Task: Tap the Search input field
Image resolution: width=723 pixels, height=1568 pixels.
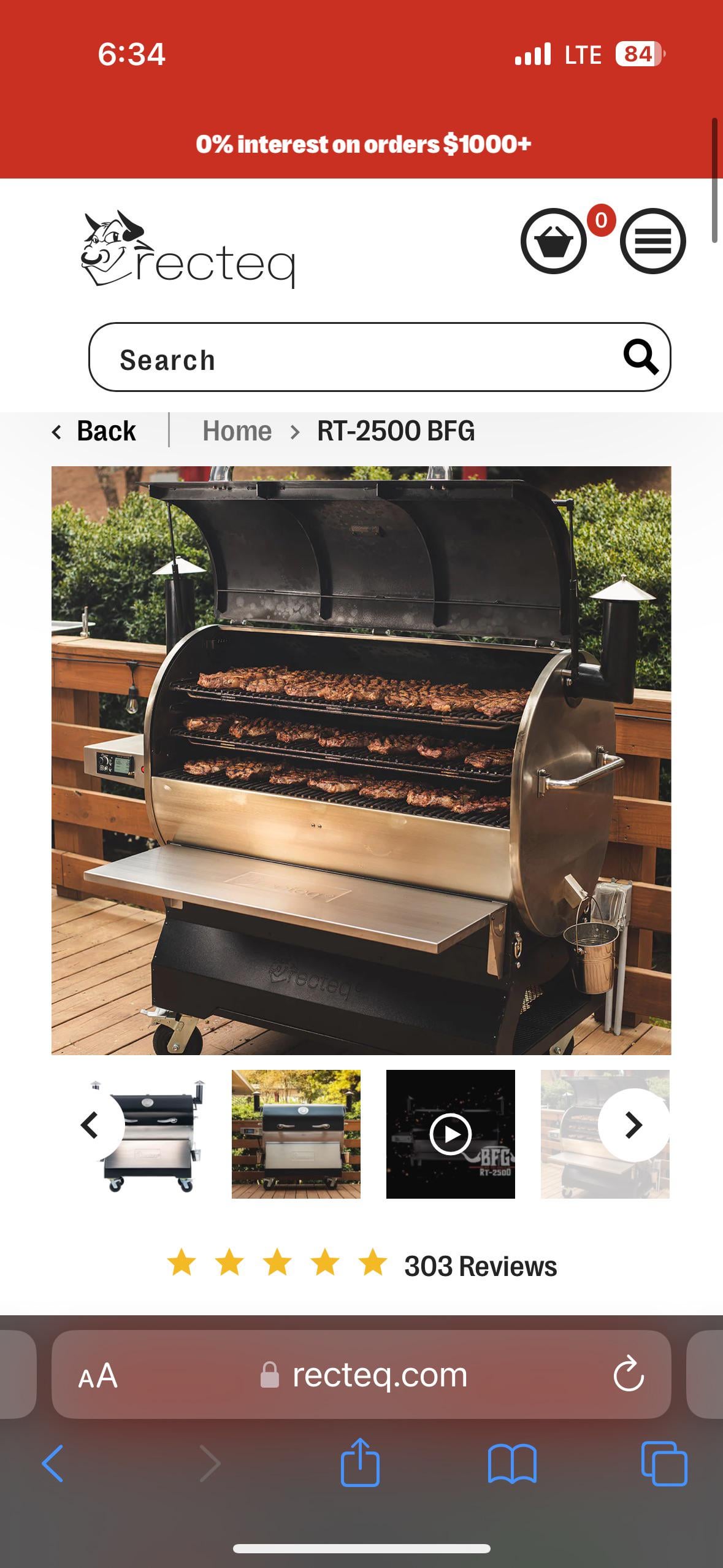Action: [356, 358]
